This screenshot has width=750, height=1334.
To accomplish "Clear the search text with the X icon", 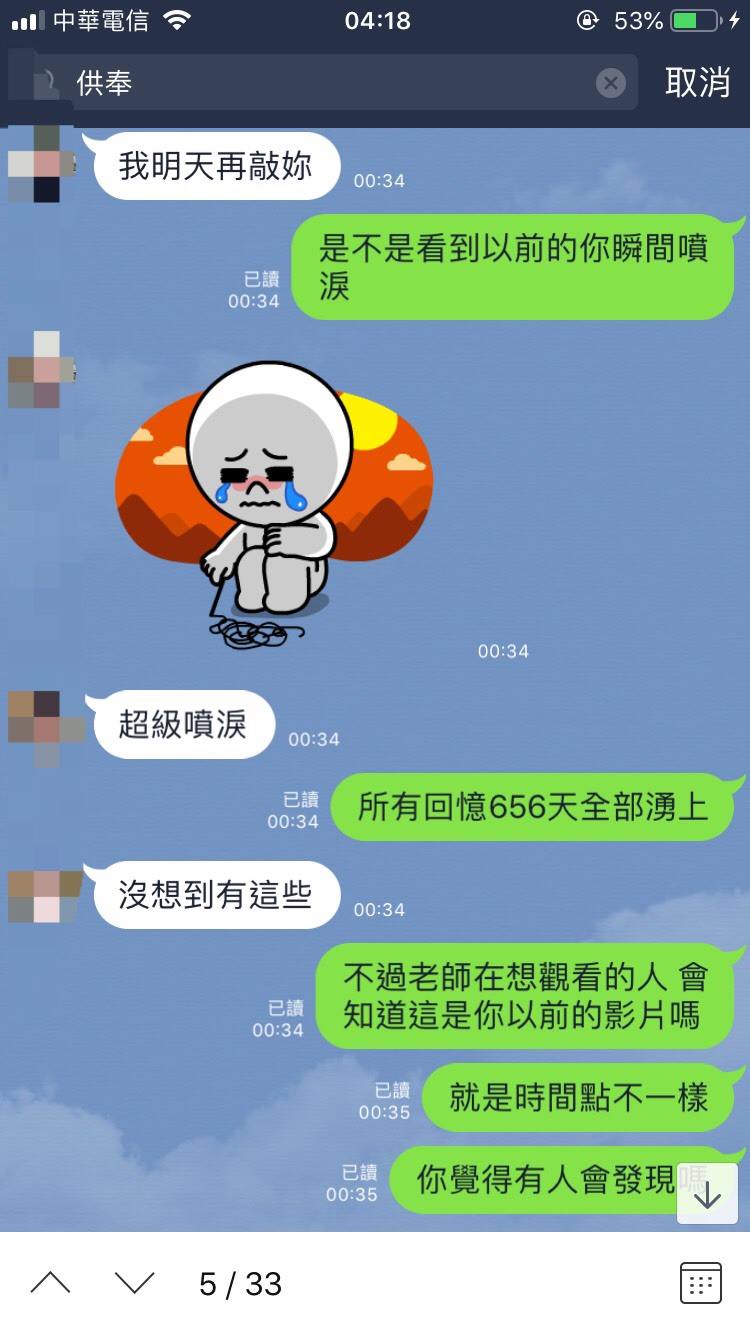I will click(610, 83).
